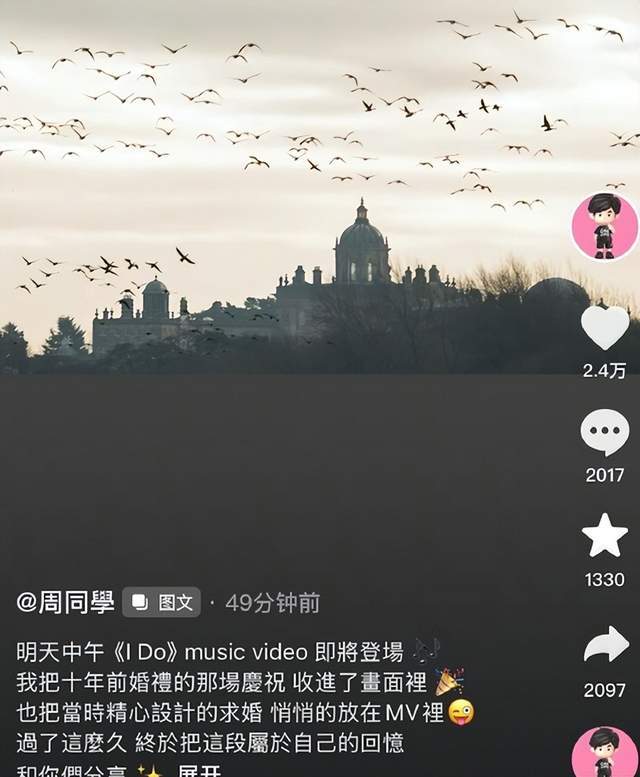Screen dimensions: 640x777
Task: Open the poster's avatar profile picture
Action: click(604, 227)
